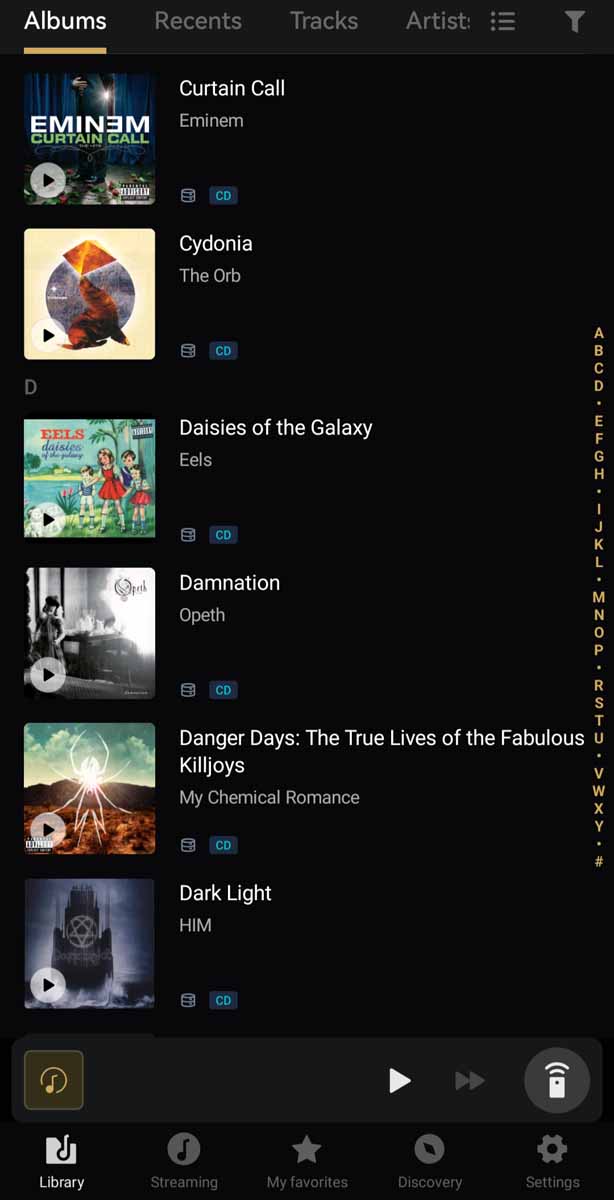614x1200 pixels.
Task: Tap play in the mini player
Action: click(x=400, y=1080)
